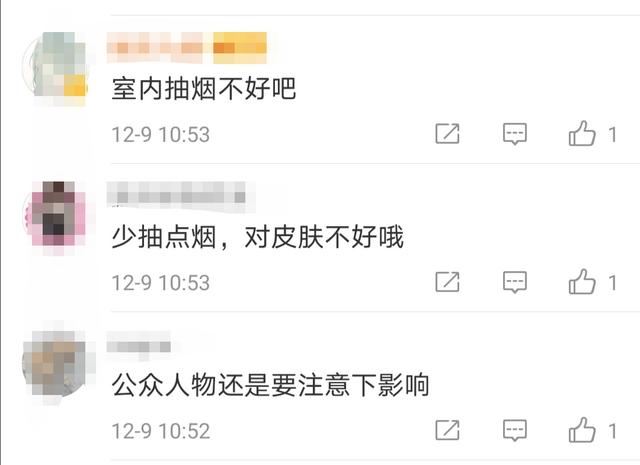Like the comment 室内抽烟不好吧
The image size is (640, 465).
pos(582,134)
